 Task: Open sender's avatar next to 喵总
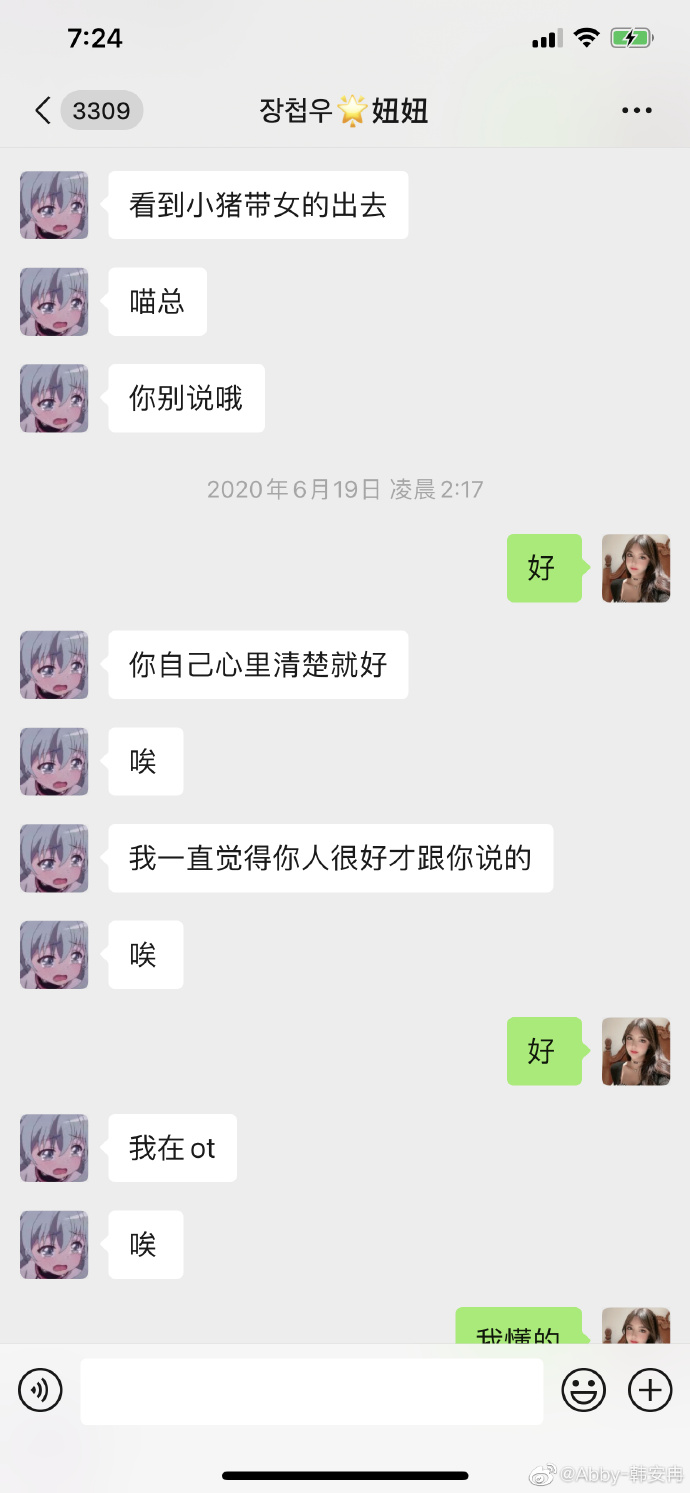click(54, 302)
